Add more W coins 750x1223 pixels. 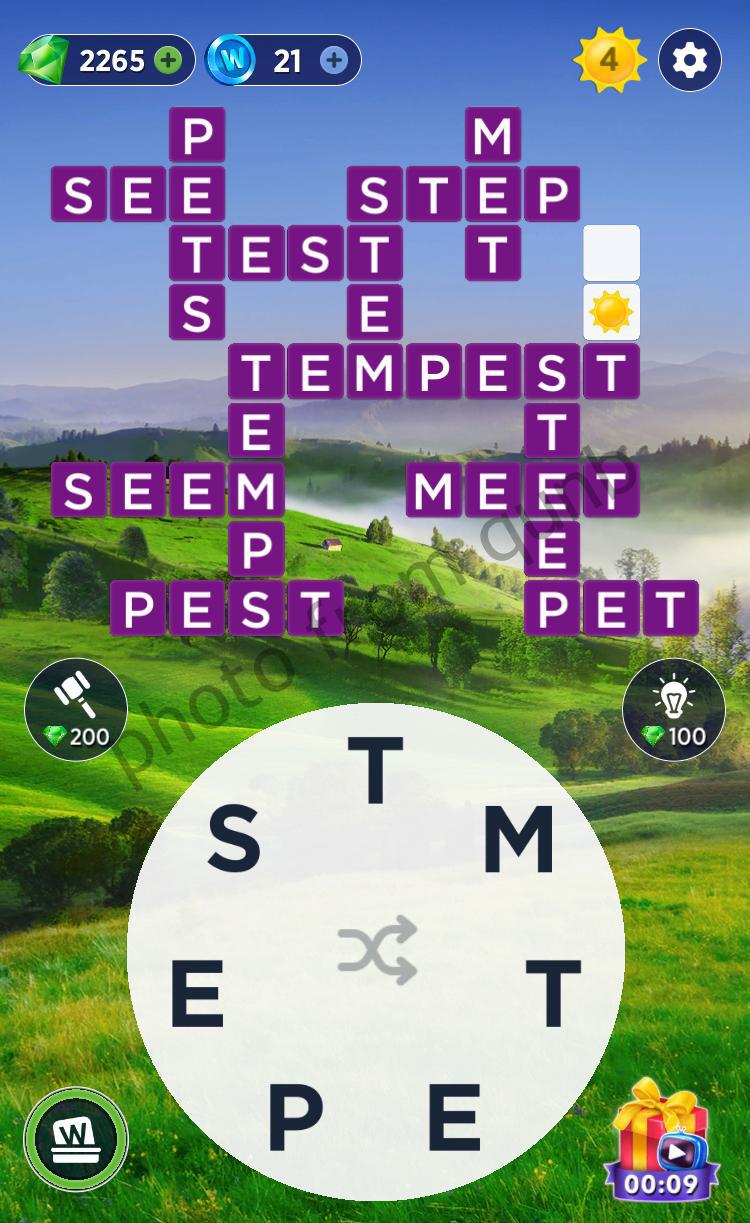334,61
